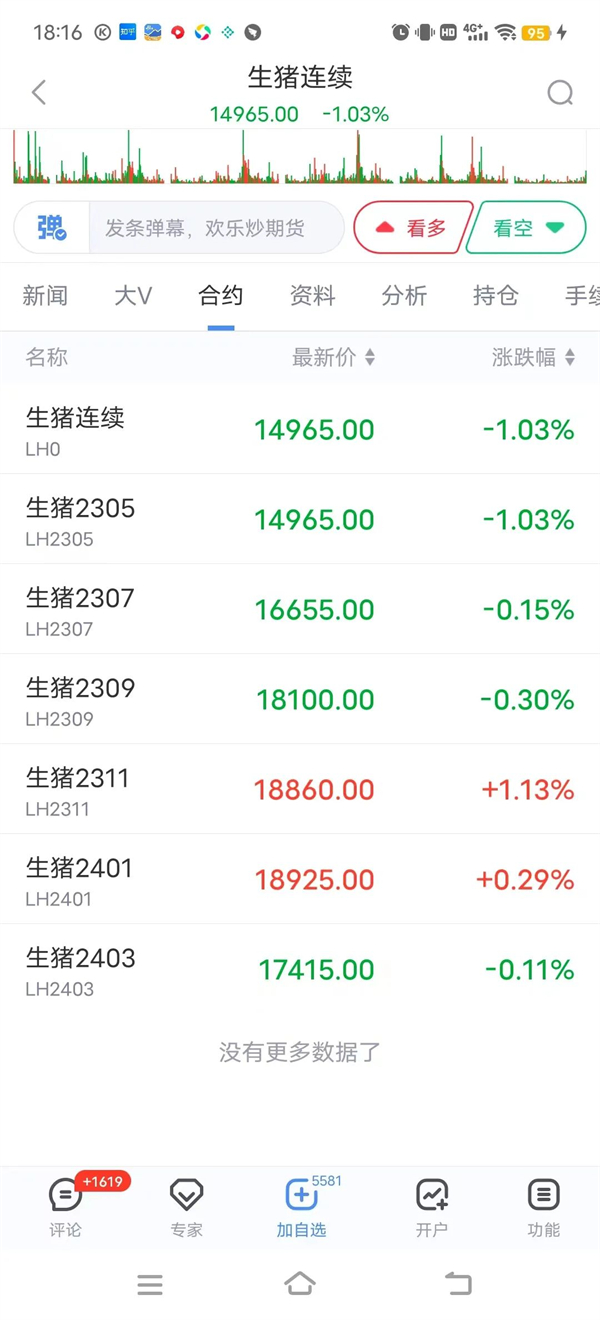Viewport: 600px width, 1320px height.
Task: Go back using the top-left arrow
Action: click(x=39, y=93)
